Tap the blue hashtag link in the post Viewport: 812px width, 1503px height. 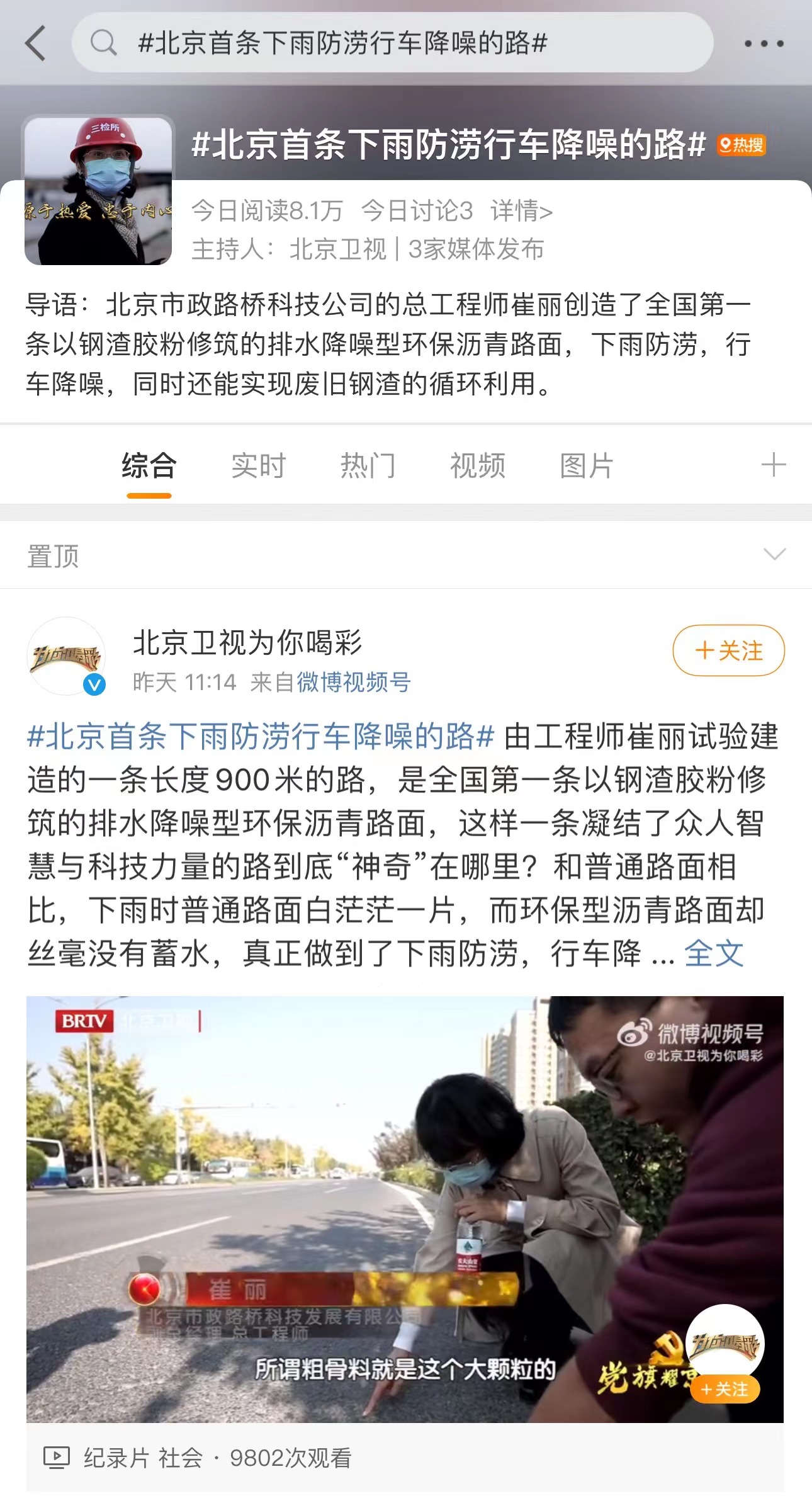pyautogui.click(x=261, y=737)
